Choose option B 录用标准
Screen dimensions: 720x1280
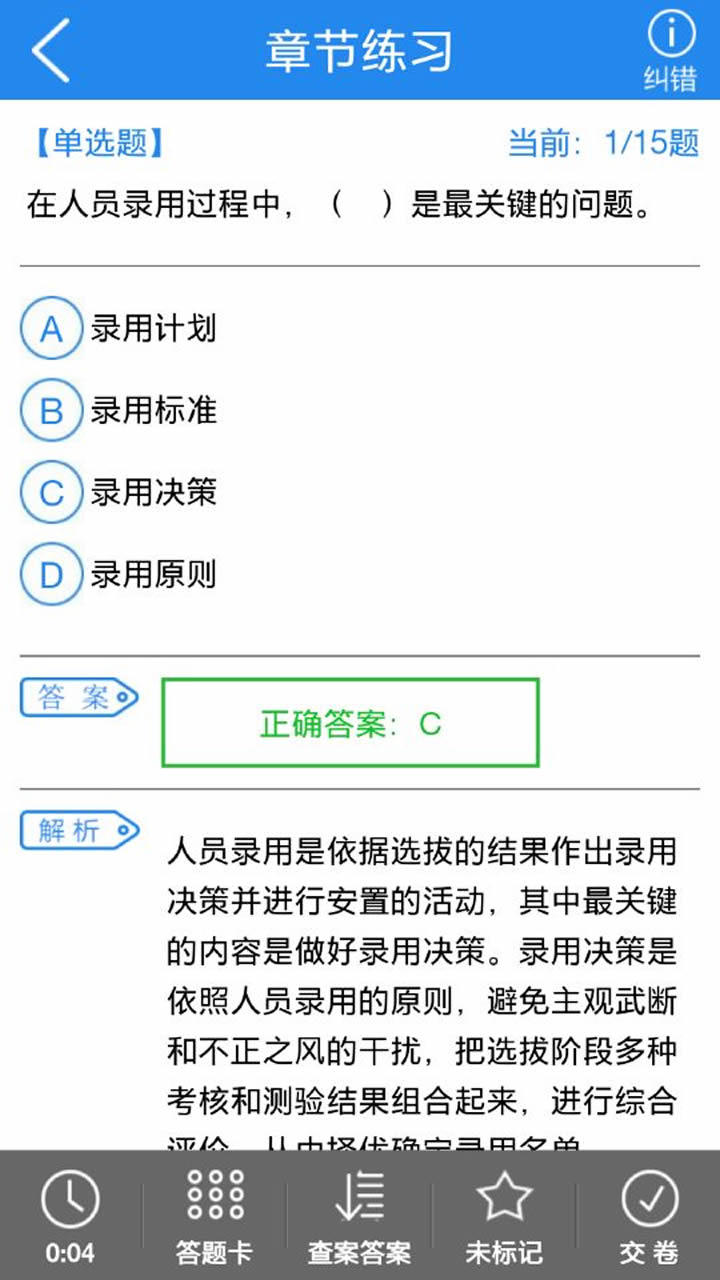(x=119, y=410)
